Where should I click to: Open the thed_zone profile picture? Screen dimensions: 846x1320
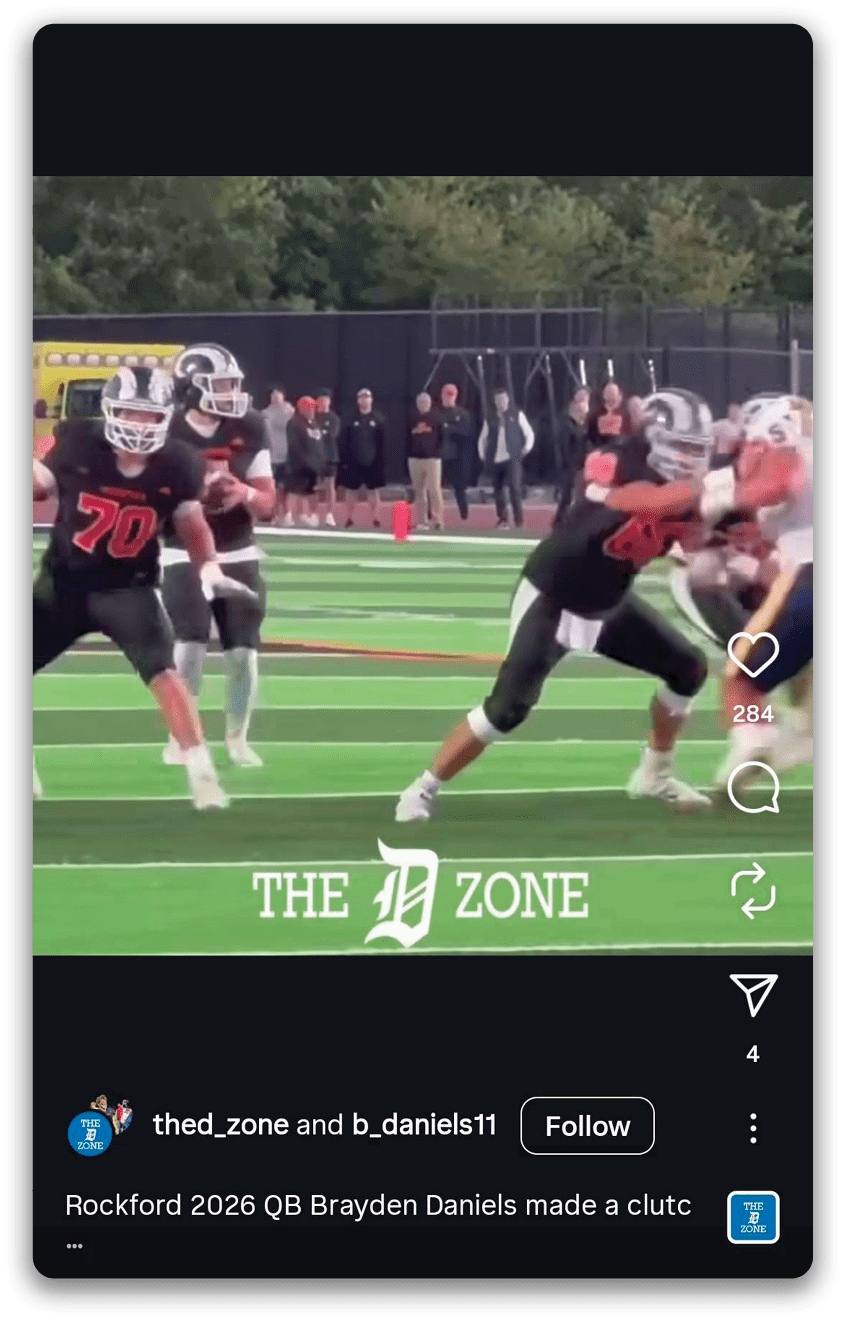click(x=92, y=1132)
